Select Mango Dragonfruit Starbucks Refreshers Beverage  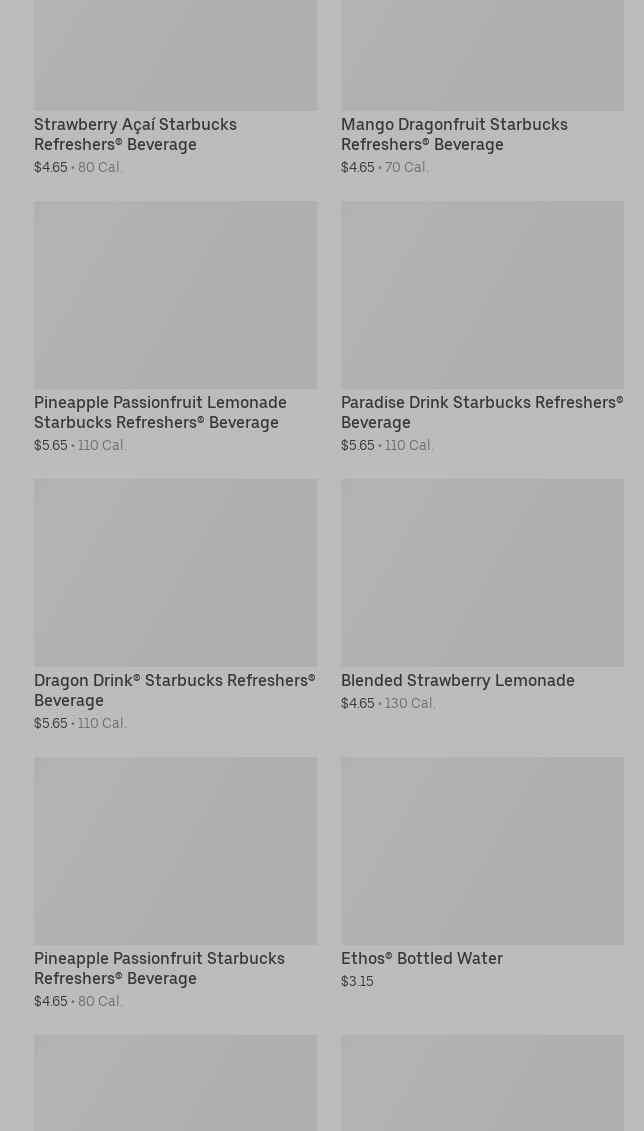[x=454, y=134]
